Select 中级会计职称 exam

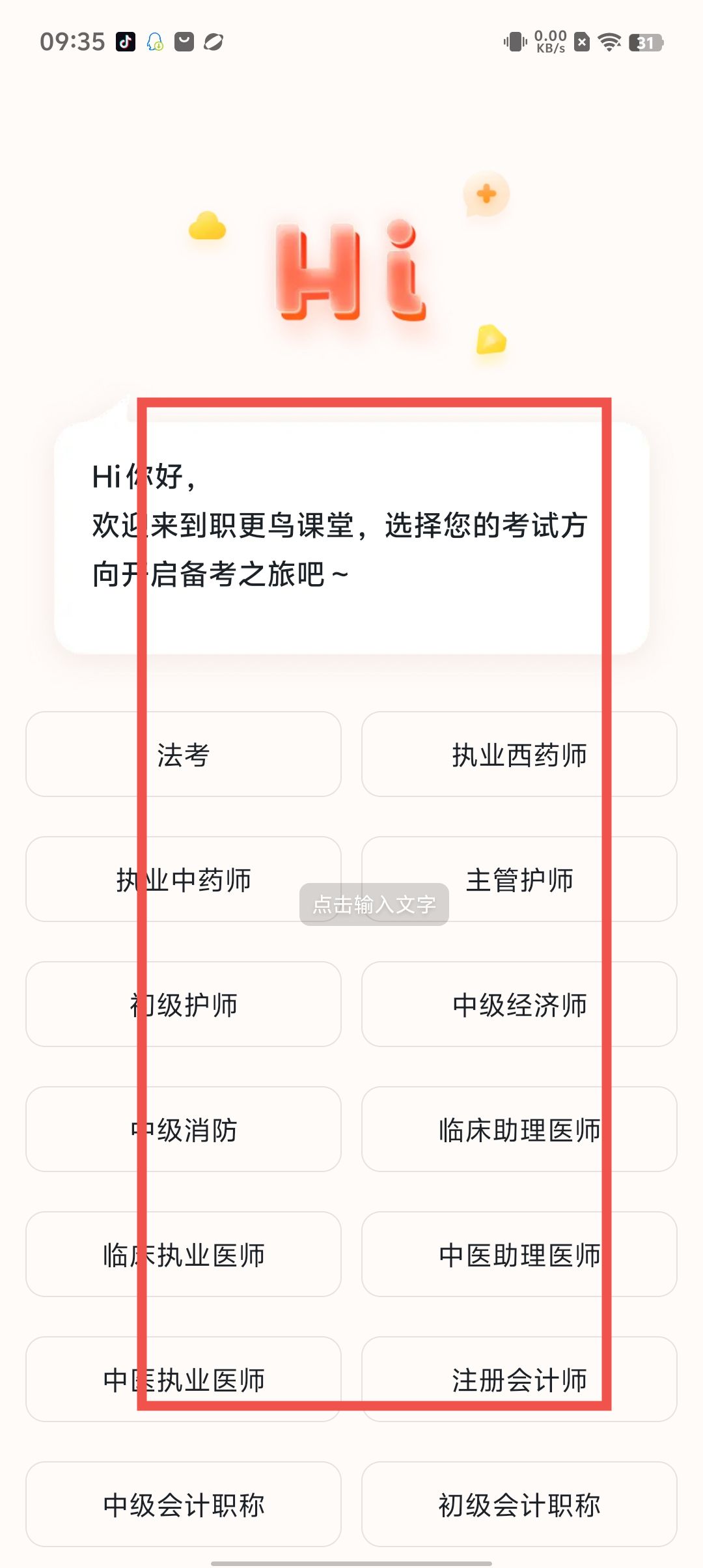[x=184, y=1504]
